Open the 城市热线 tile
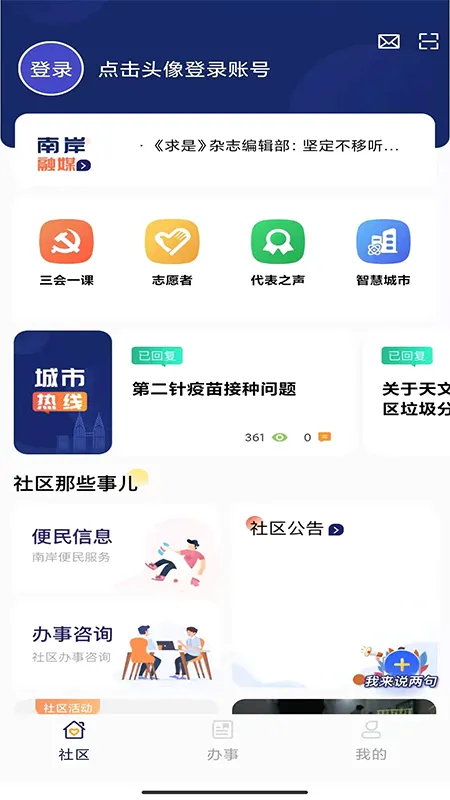The image size is (450, 800). [x=63, y=392]
